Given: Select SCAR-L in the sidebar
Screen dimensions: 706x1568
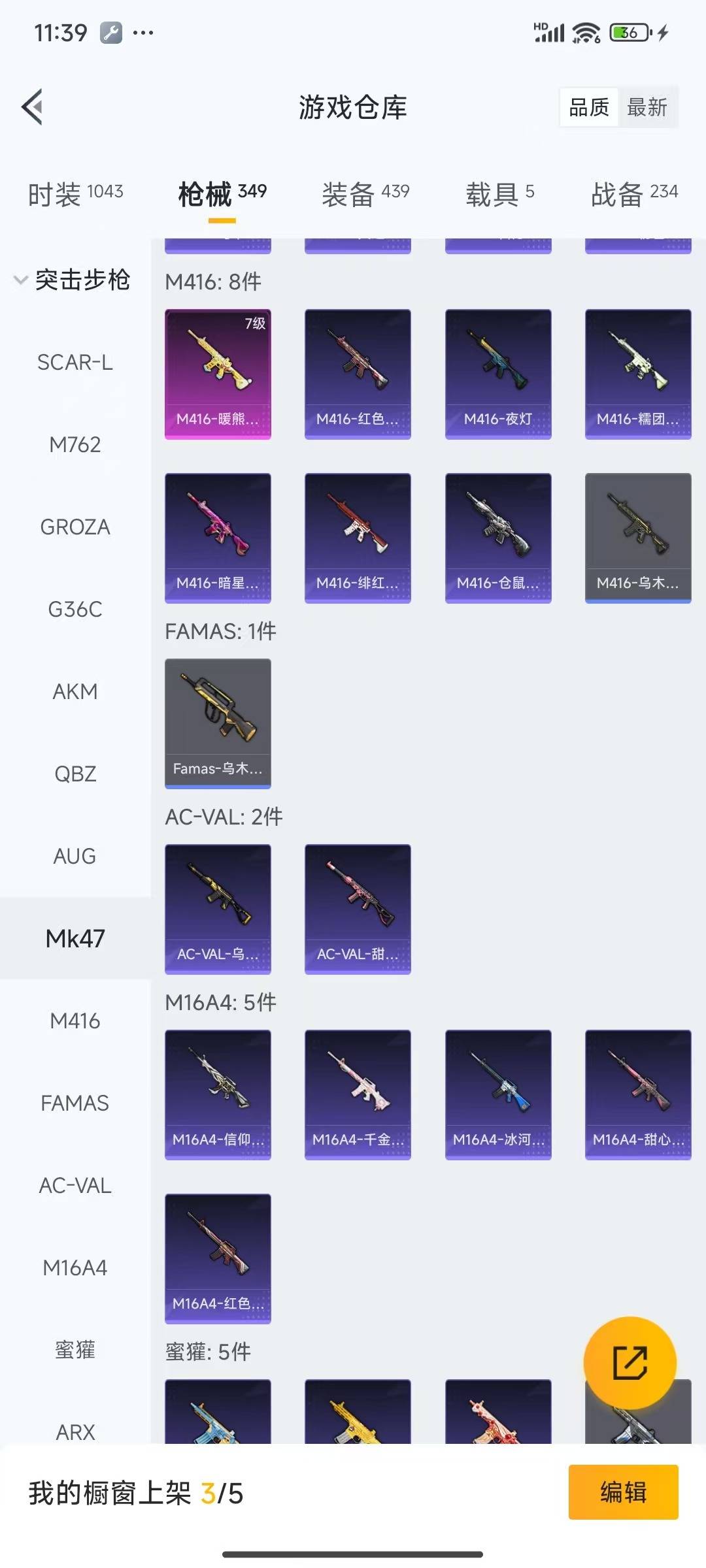Looking at the screenshot, I should (75, 362).
